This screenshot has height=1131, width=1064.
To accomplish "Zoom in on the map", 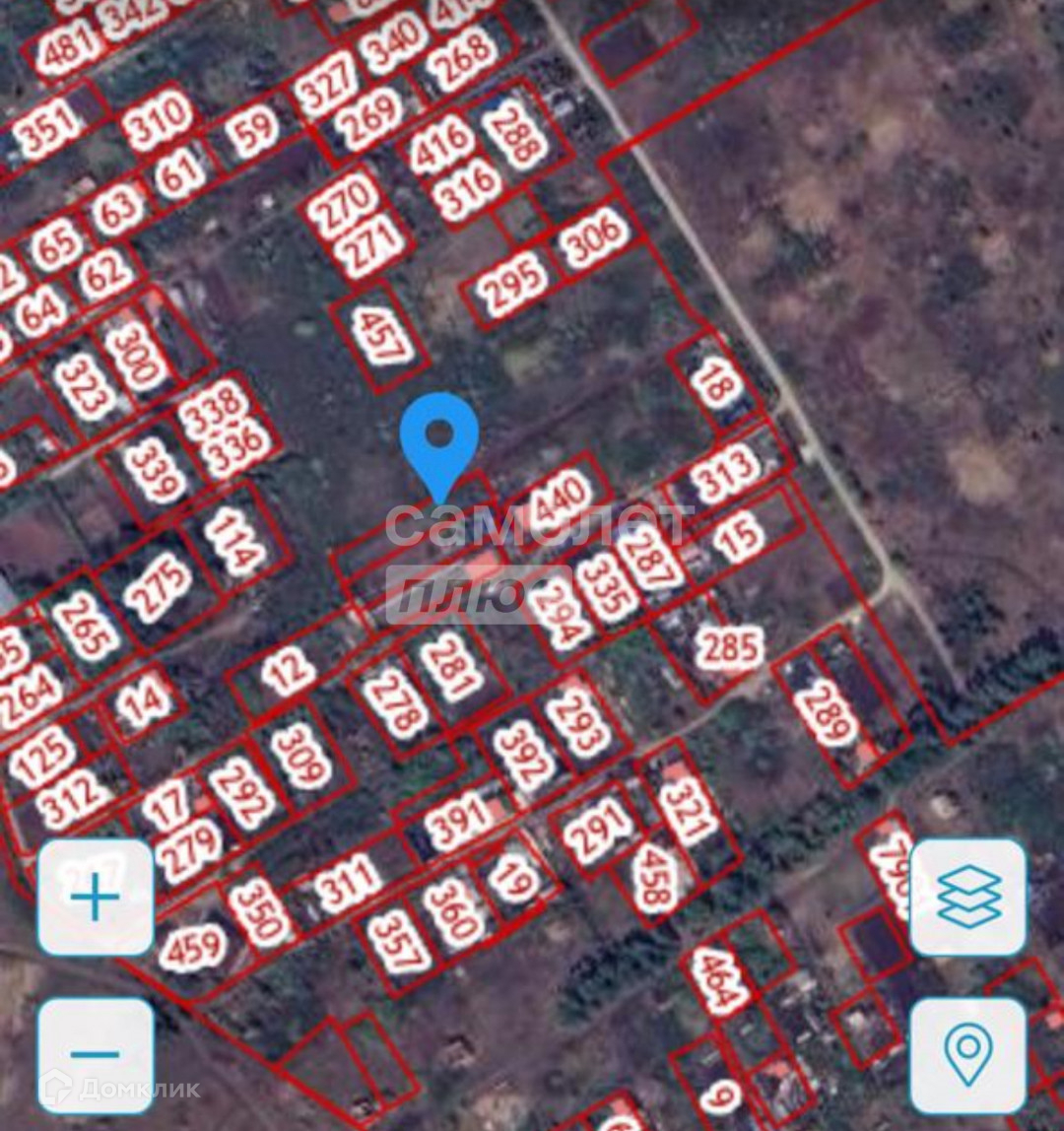I will [x=96, y=897].
